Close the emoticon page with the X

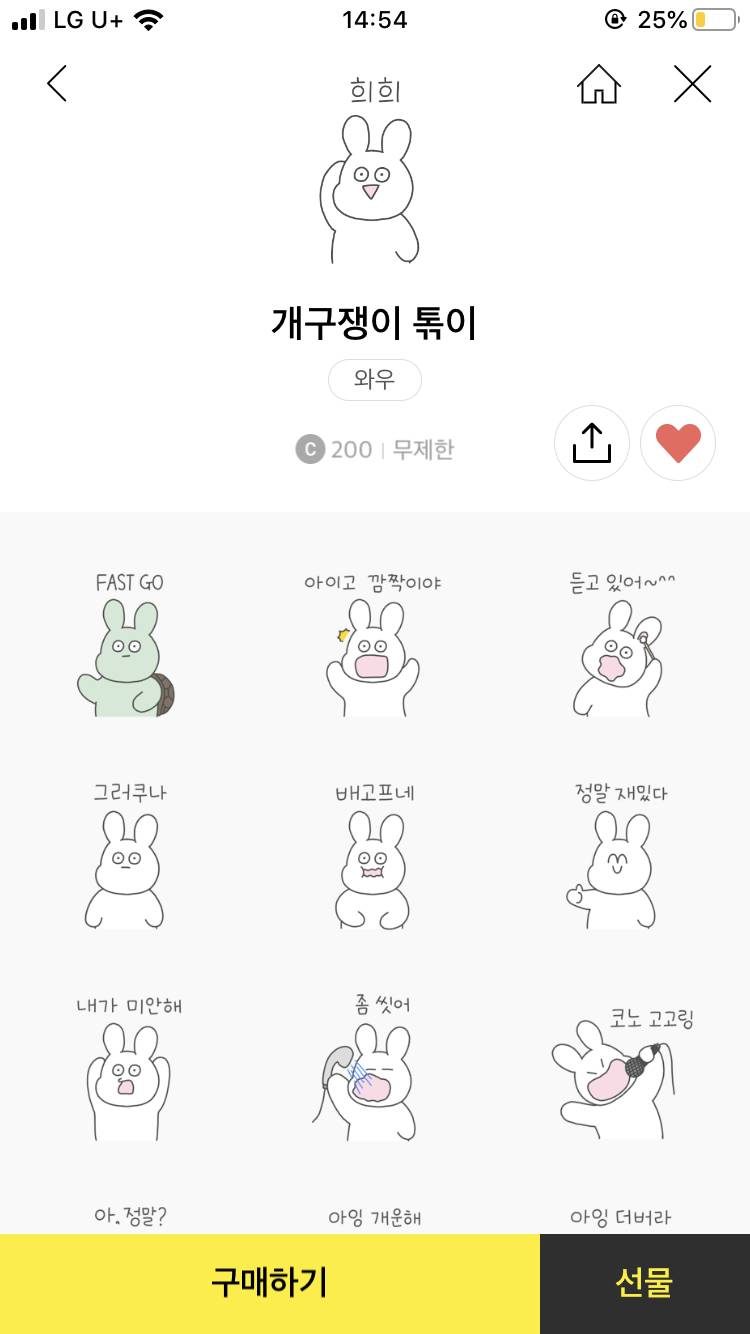[x=691, y=84]
